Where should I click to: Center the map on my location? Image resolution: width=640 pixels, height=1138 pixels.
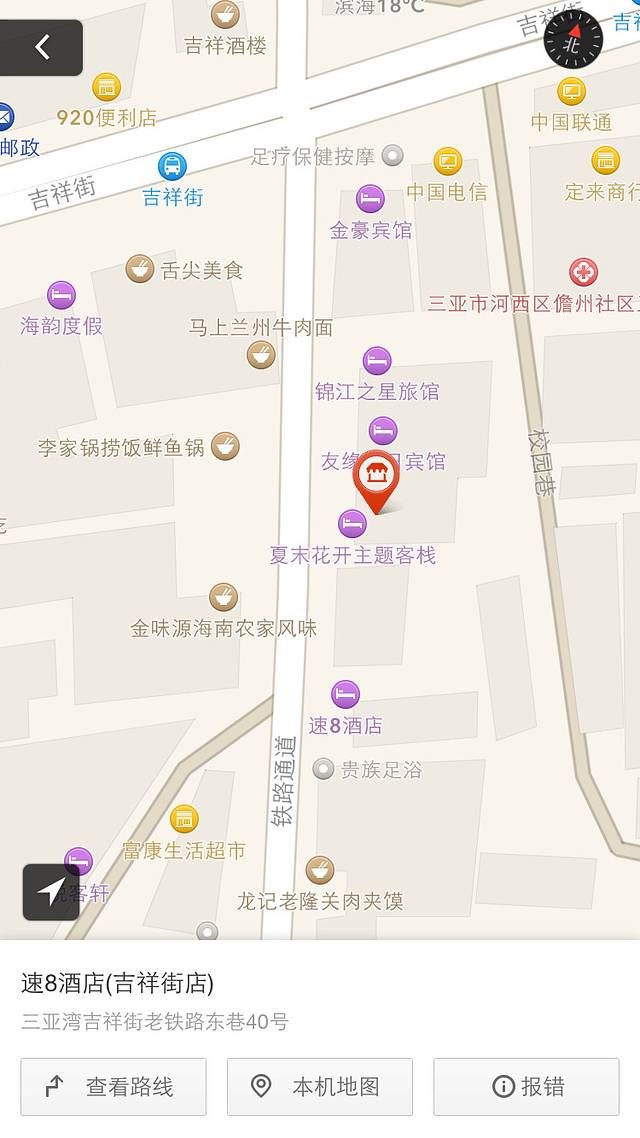pos(51,892)
